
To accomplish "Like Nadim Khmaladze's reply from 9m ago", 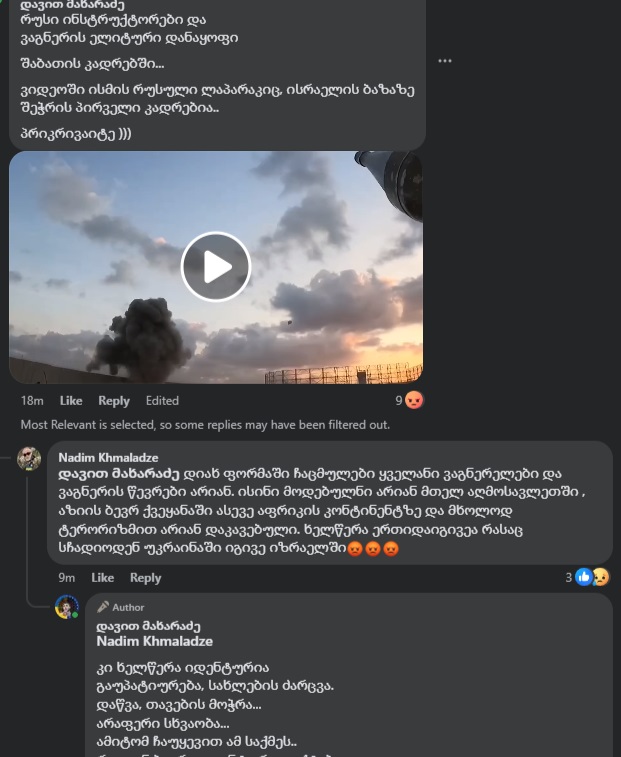I will click(102, 578).
